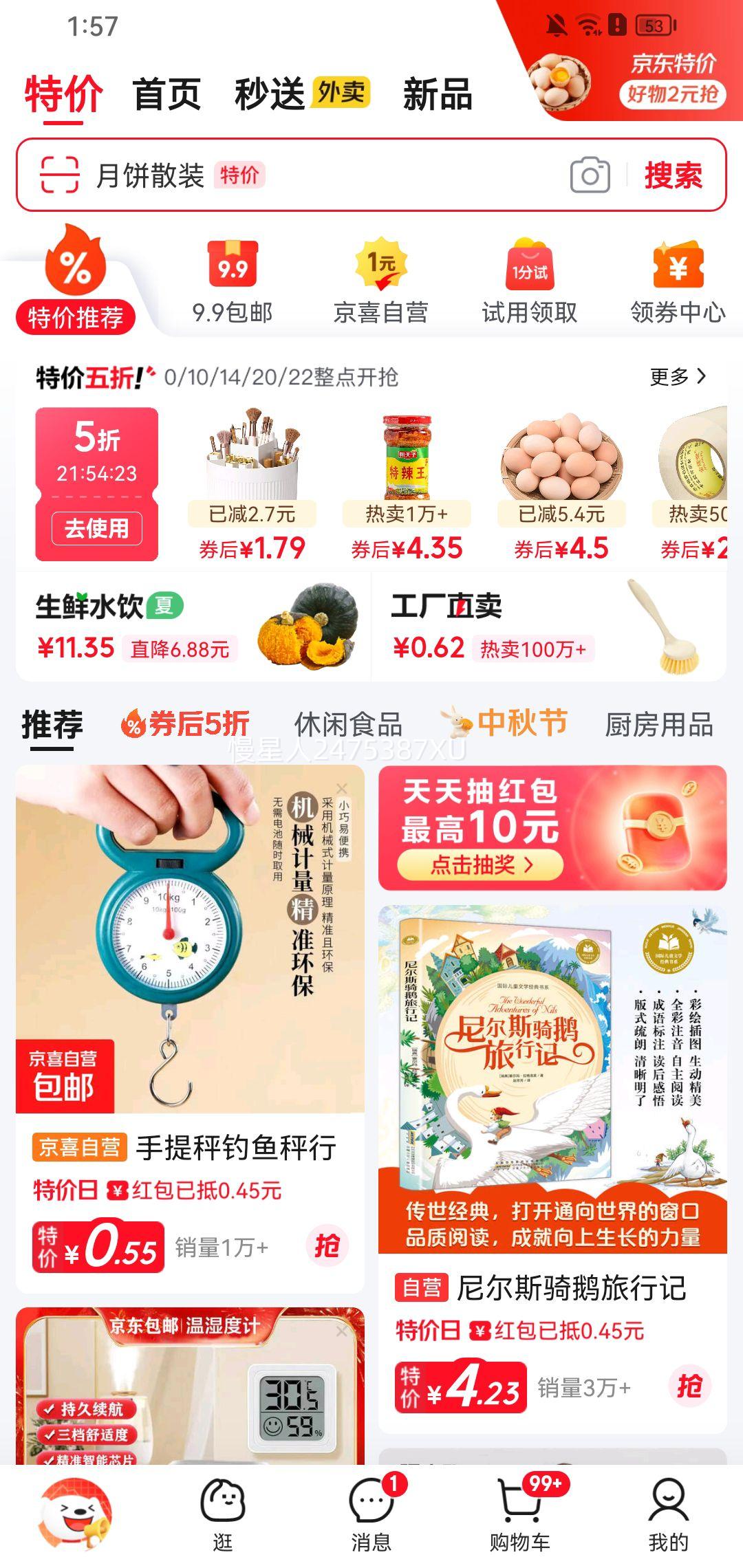The height and width of the screenshot is (1568, 743).
Task: Tap 抢 on the 手提秤钓鱼秤 product
Action: click(327, 1245)
